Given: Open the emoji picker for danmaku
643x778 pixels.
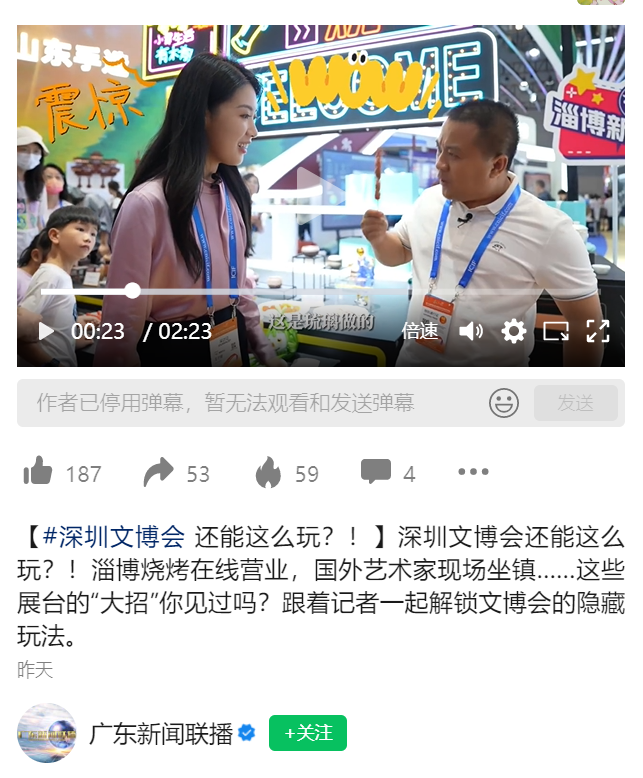Looking at the screenshot, I should [x=504, y=403].
